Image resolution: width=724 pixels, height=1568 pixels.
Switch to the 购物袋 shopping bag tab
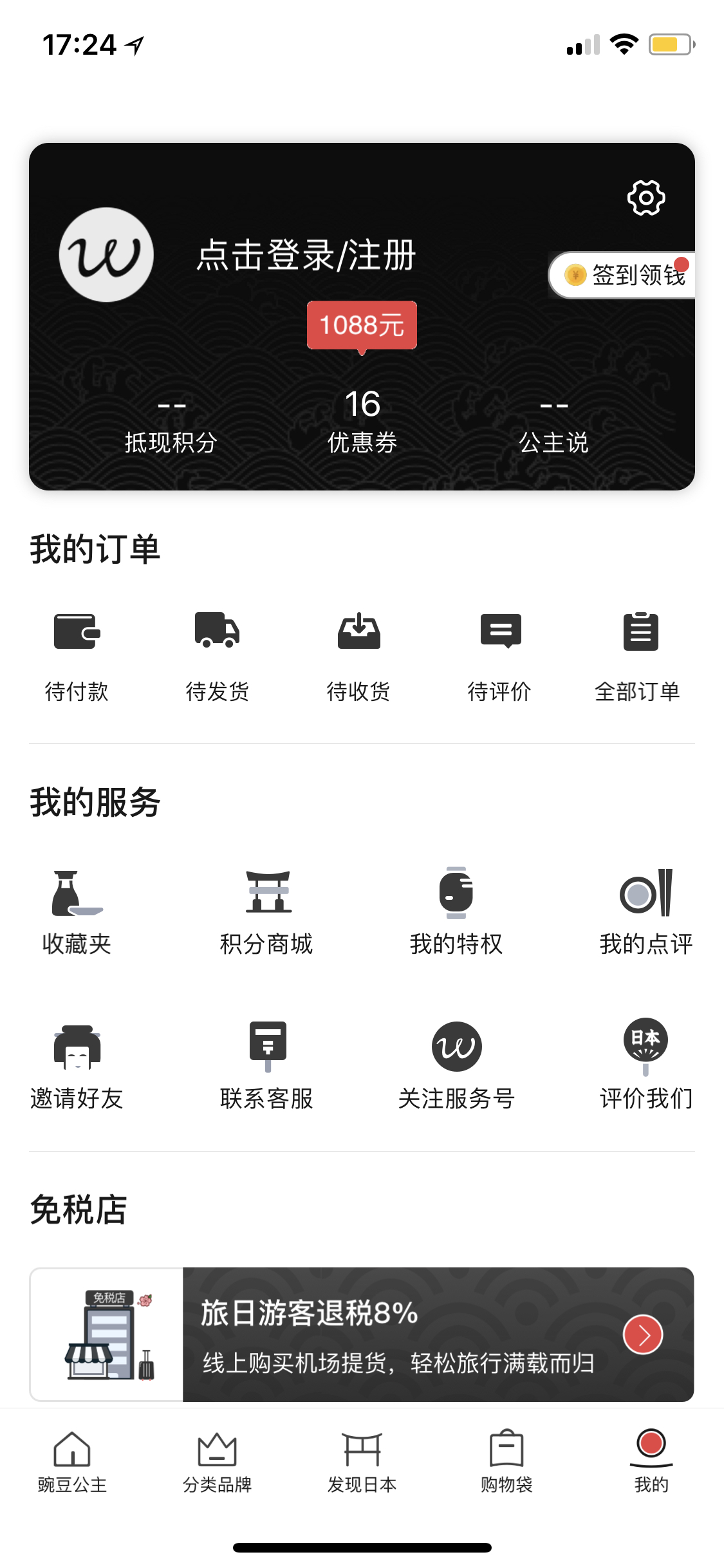tap(506, 1462)
